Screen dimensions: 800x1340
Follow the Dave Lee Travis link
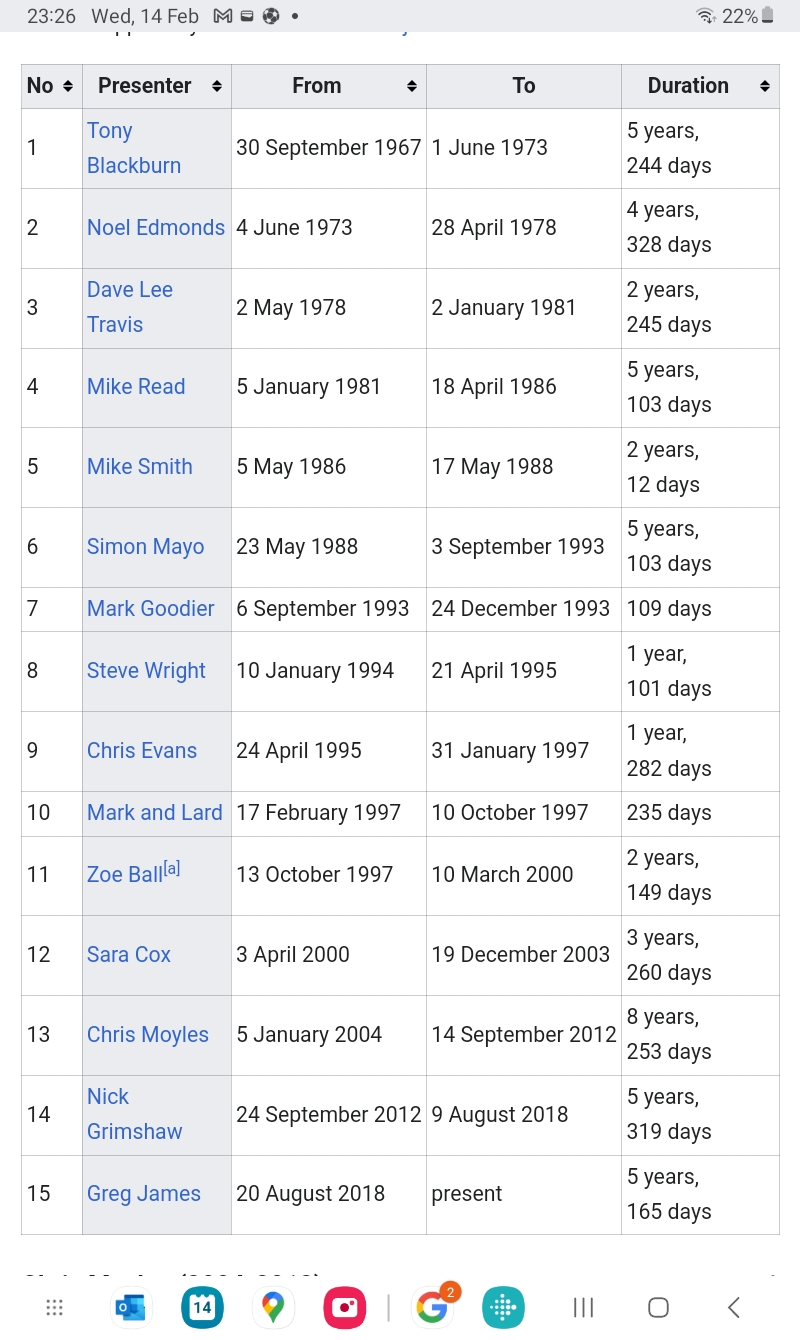130,307
